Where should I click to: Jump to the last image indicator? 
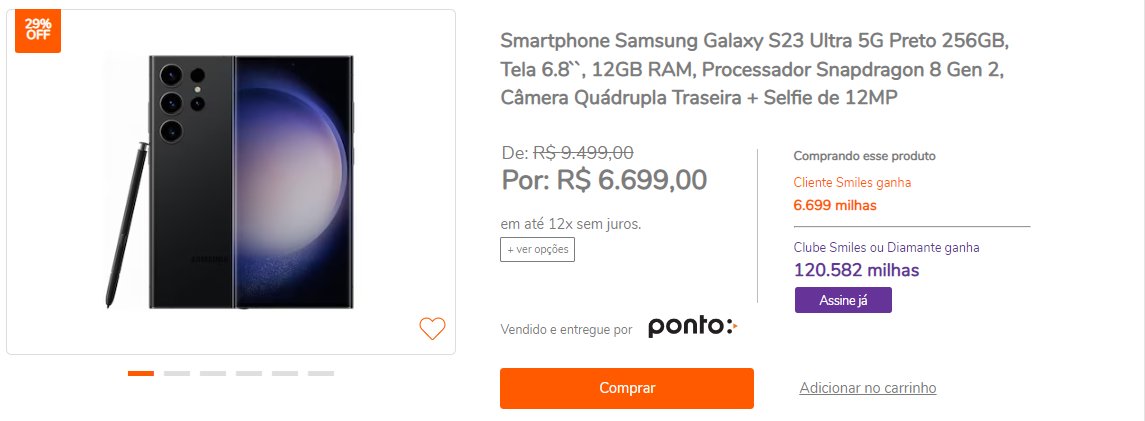tap(321, 373)
